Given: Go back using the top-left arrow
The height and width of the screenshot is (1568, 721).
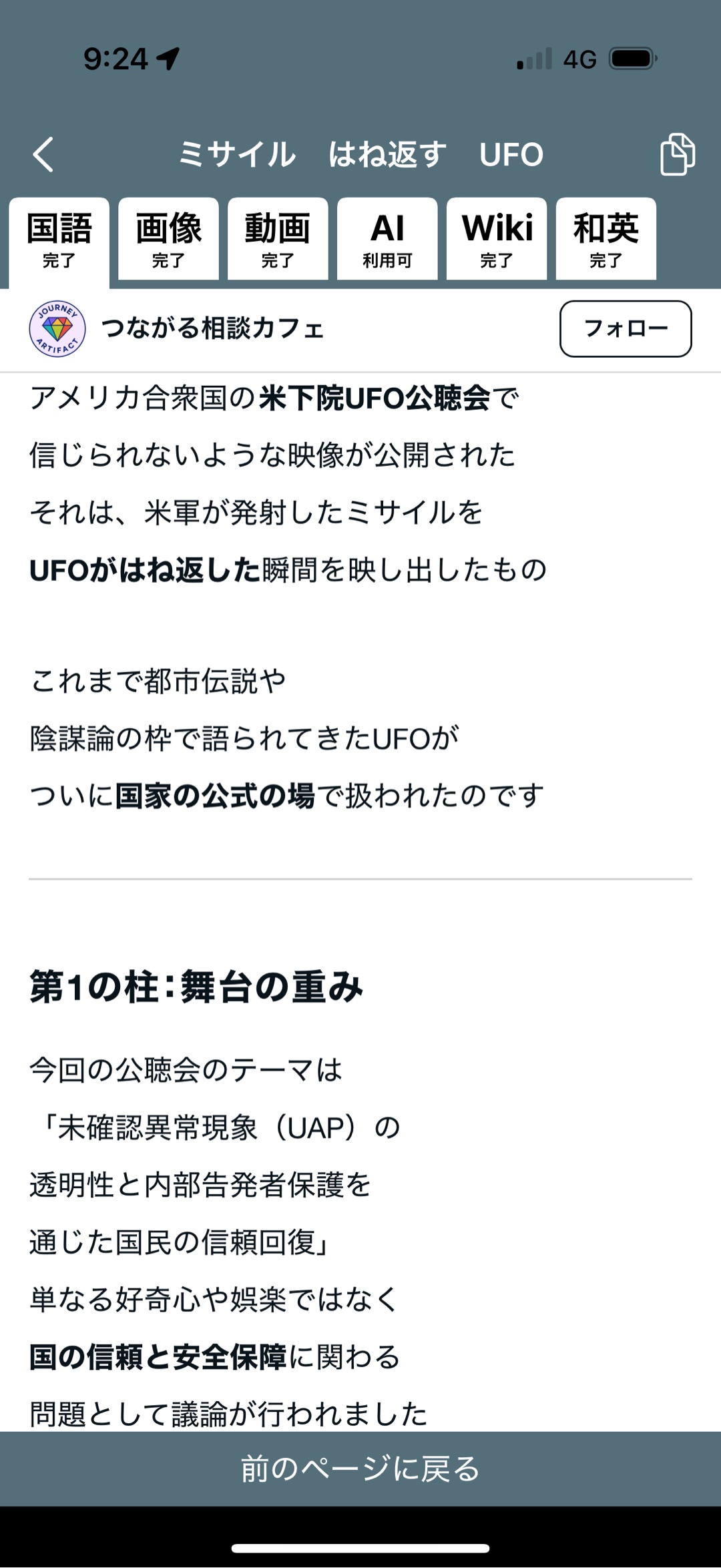Looking at the screenshot, I should pyautogui.click(x=43, y=155).
